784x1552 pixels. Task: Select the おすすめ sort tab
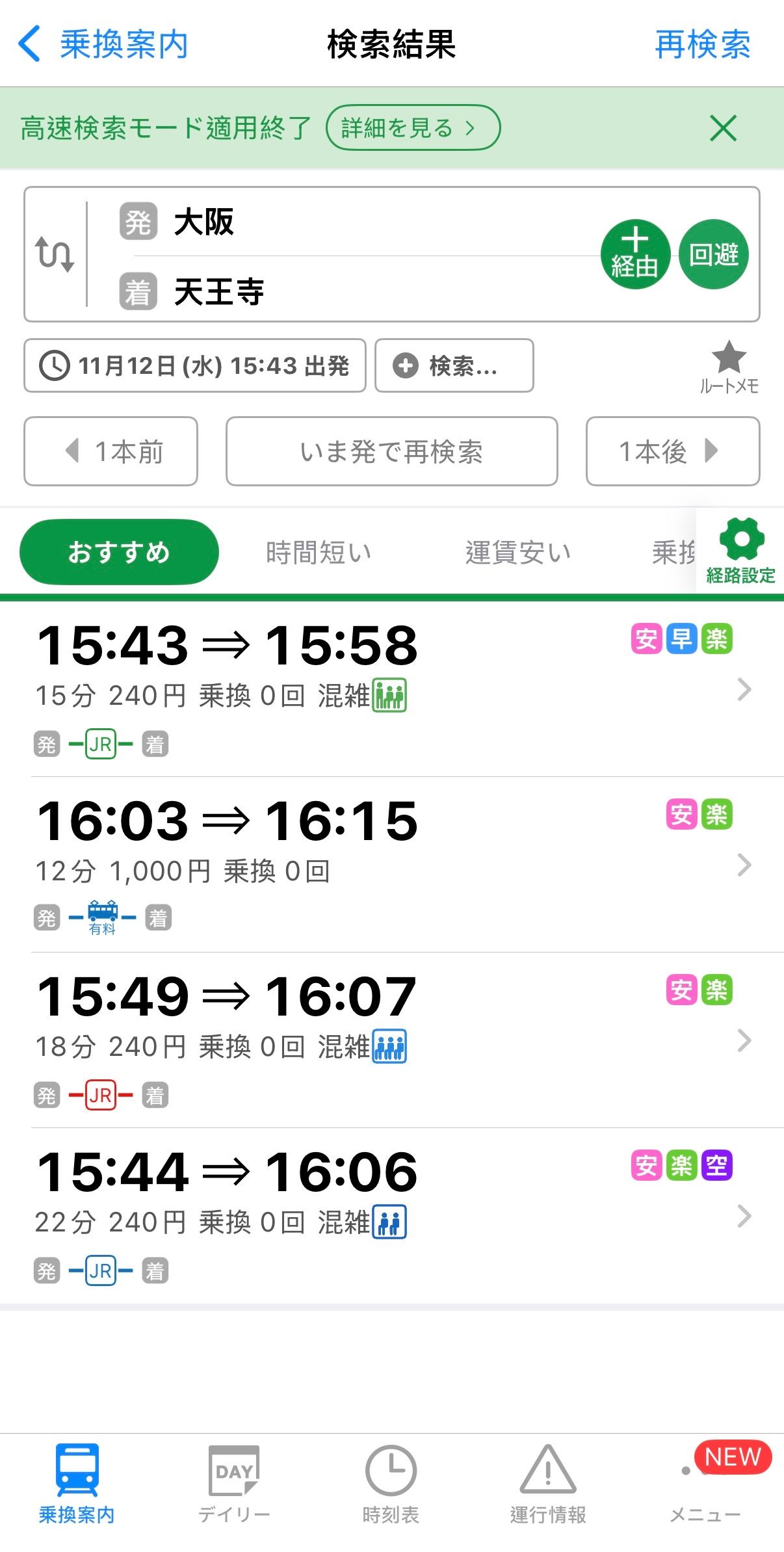[x=120, y=551]
